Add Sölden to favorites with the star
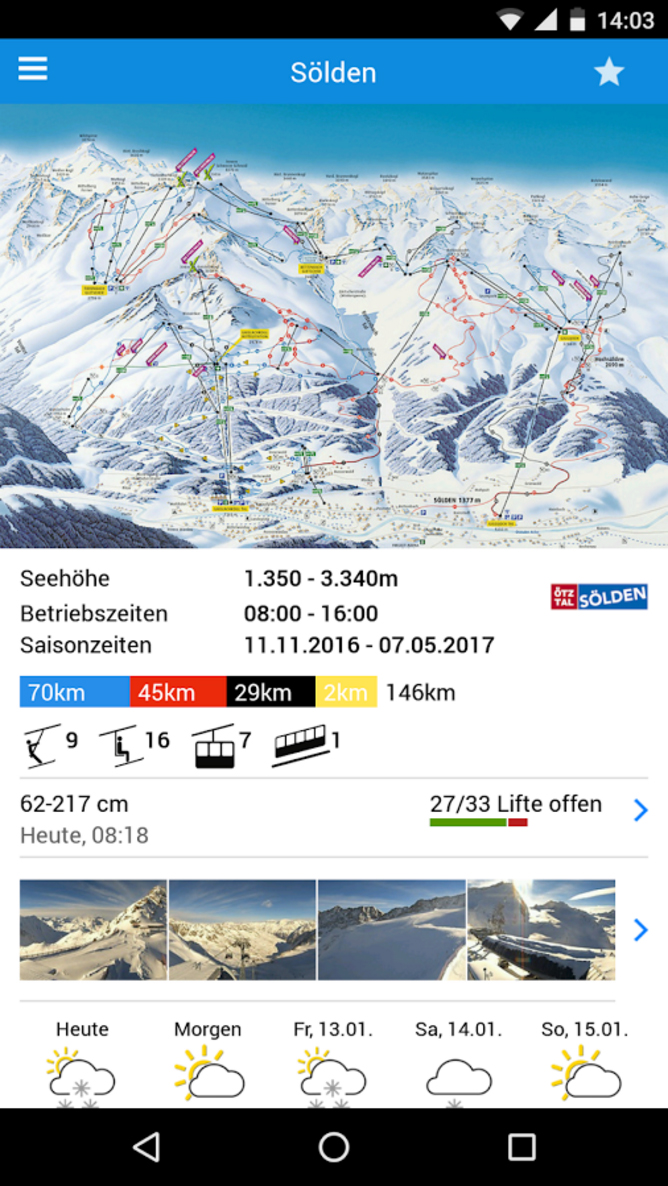Screen dimensions: 668x1186 click(608, 72)
